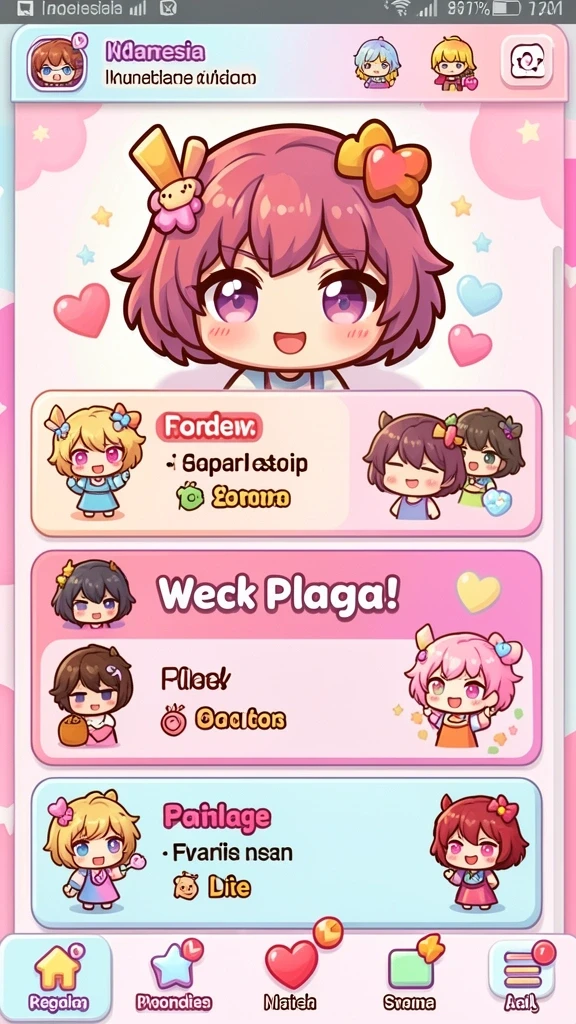Switch to the Proondies star tab

pos(174,978)
